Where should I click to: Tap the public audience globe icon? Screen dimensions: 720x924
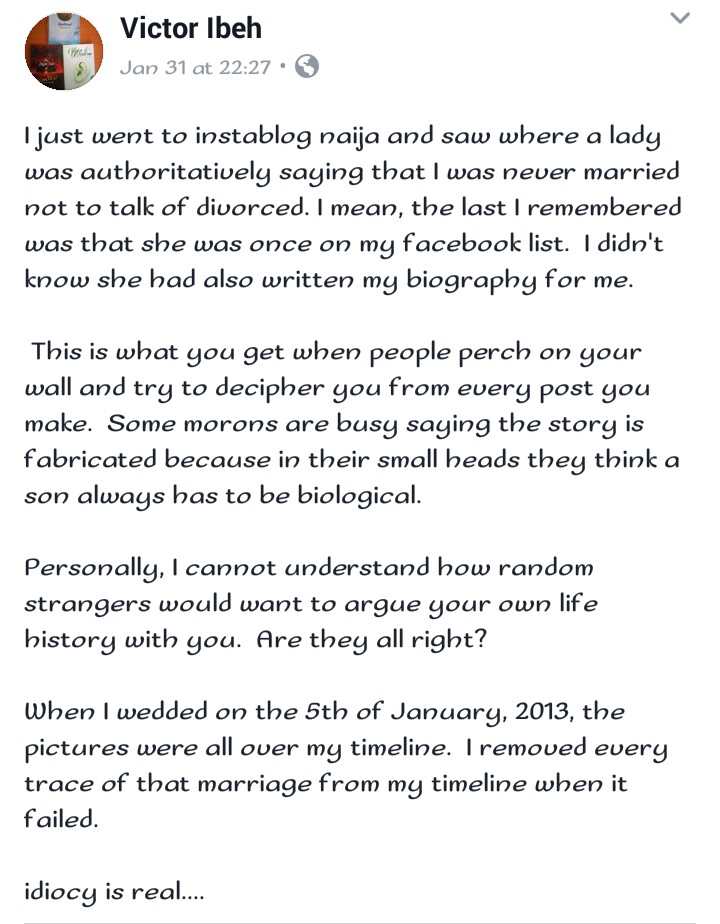307,66
